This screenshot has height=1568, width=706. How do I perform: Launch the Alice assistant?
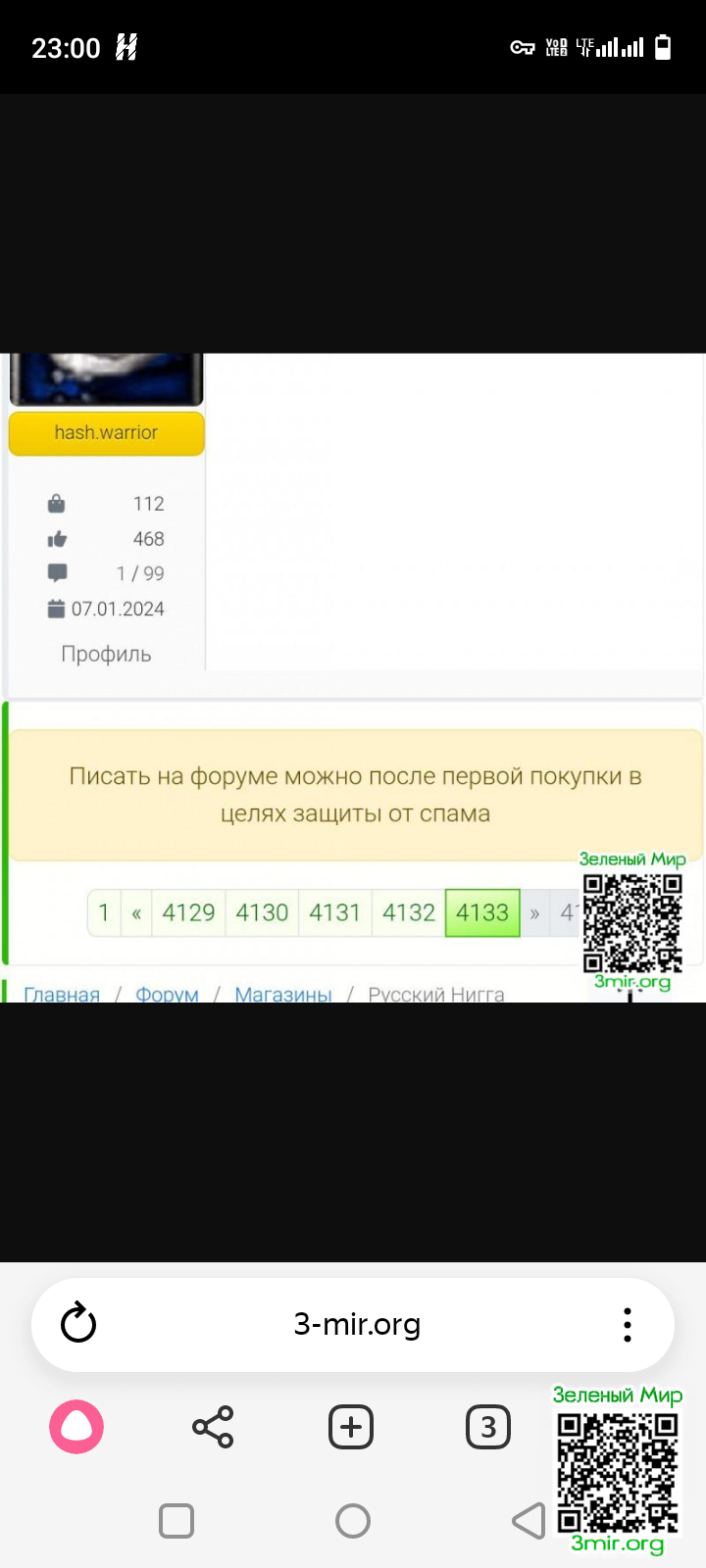[76, 1427]
